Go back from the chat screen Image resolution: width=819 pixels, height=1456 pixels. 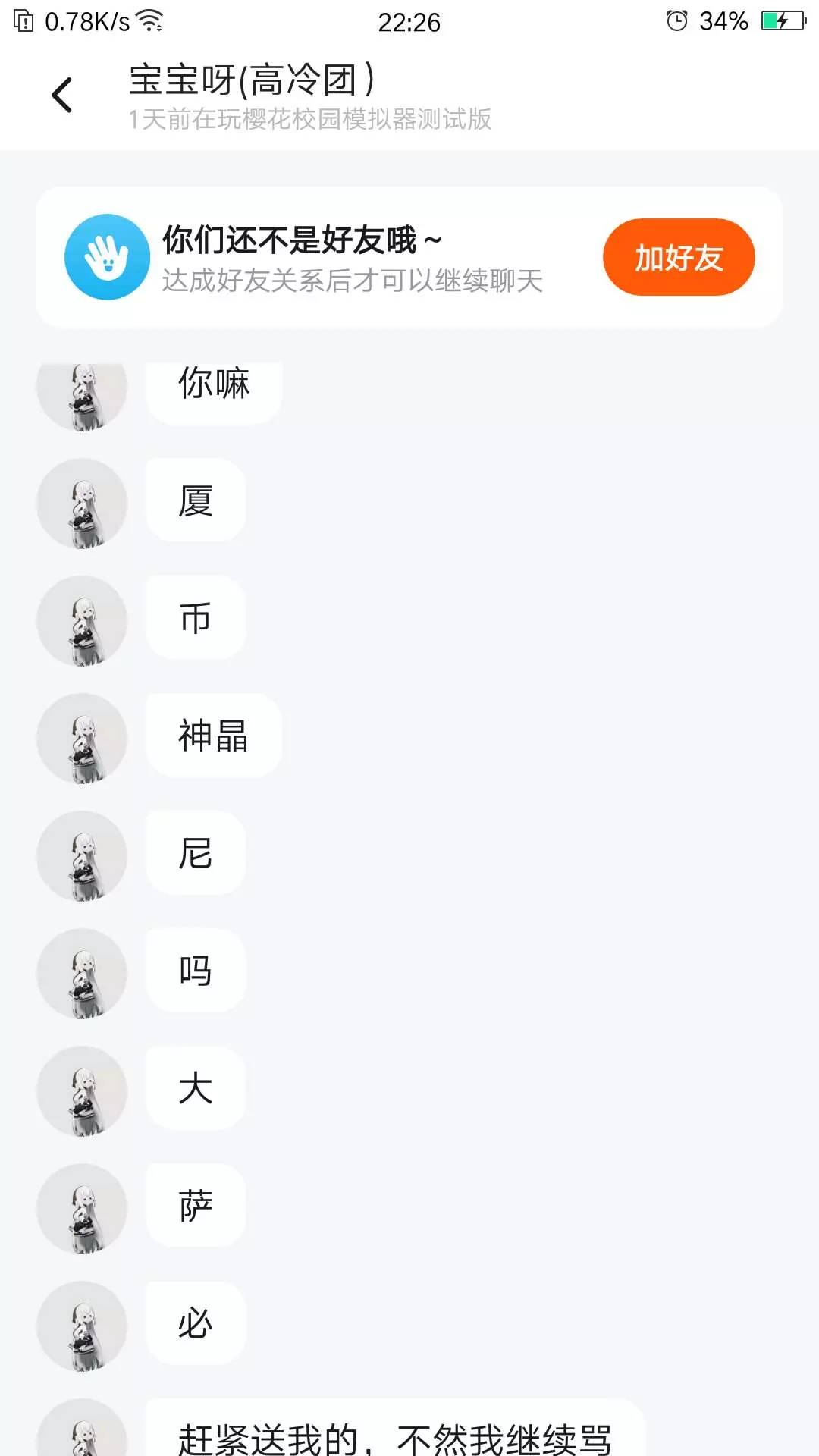[62, 96]
